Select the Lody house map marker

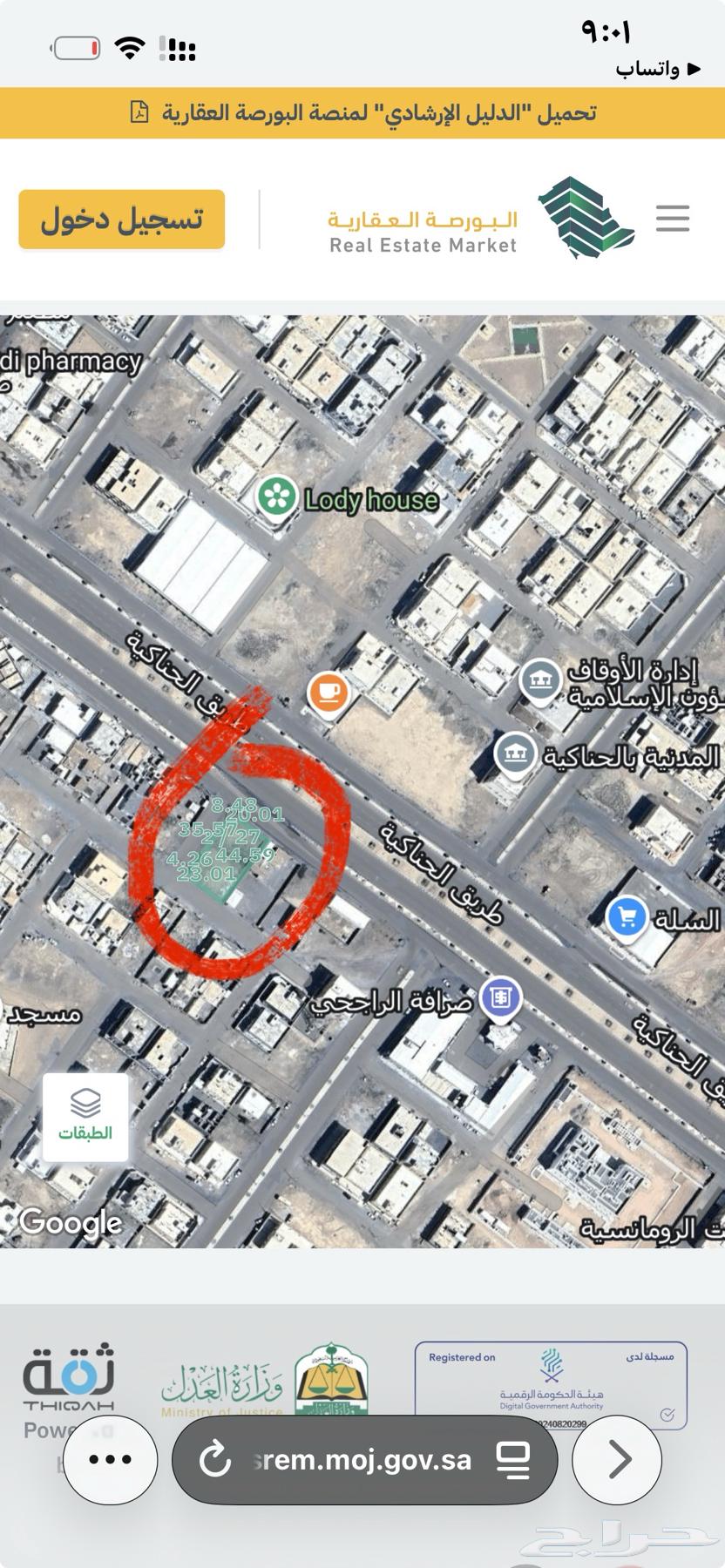(276, 497)
